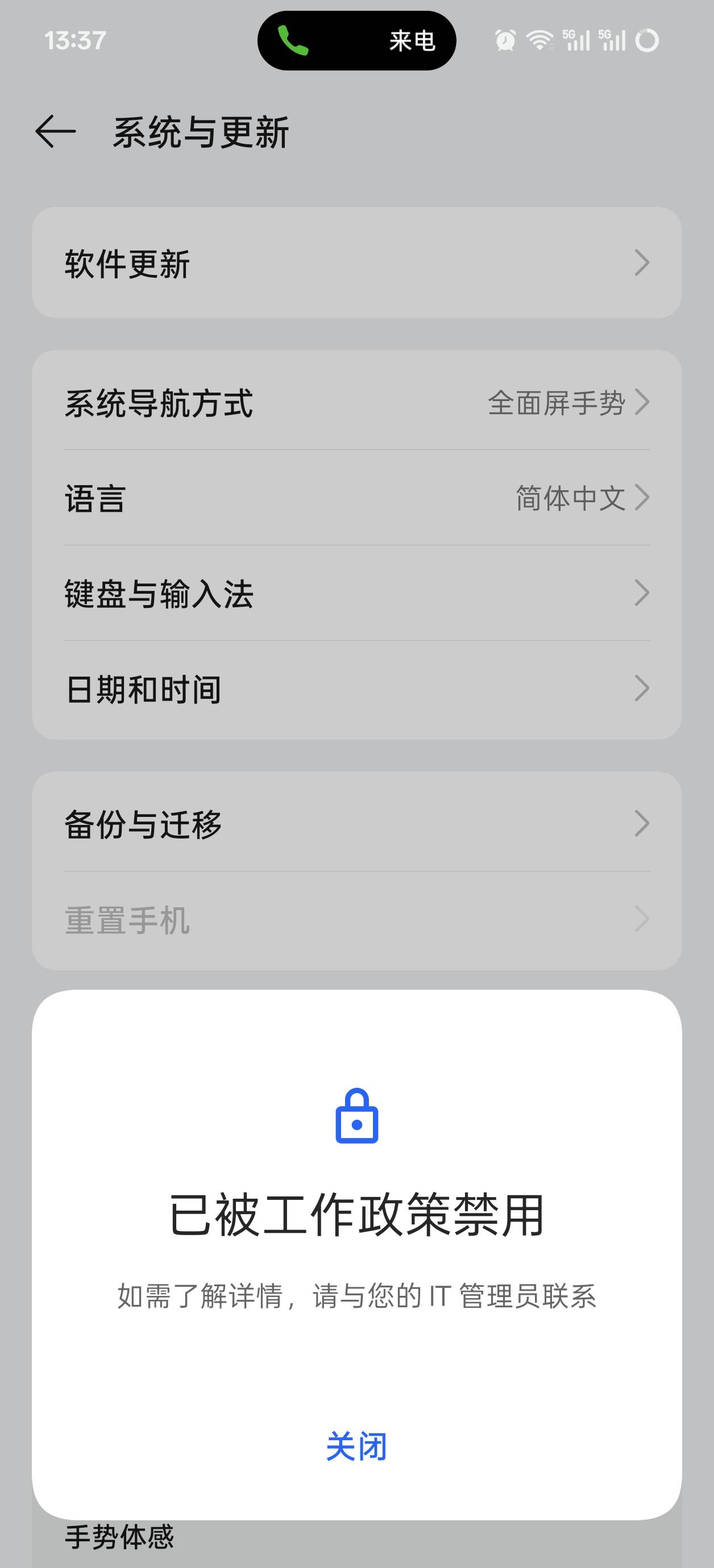The height and width of the screenshot is (1568, 714).
Task: Tap the 来电 incoming call capsule
Action: [x=357, y=41]
